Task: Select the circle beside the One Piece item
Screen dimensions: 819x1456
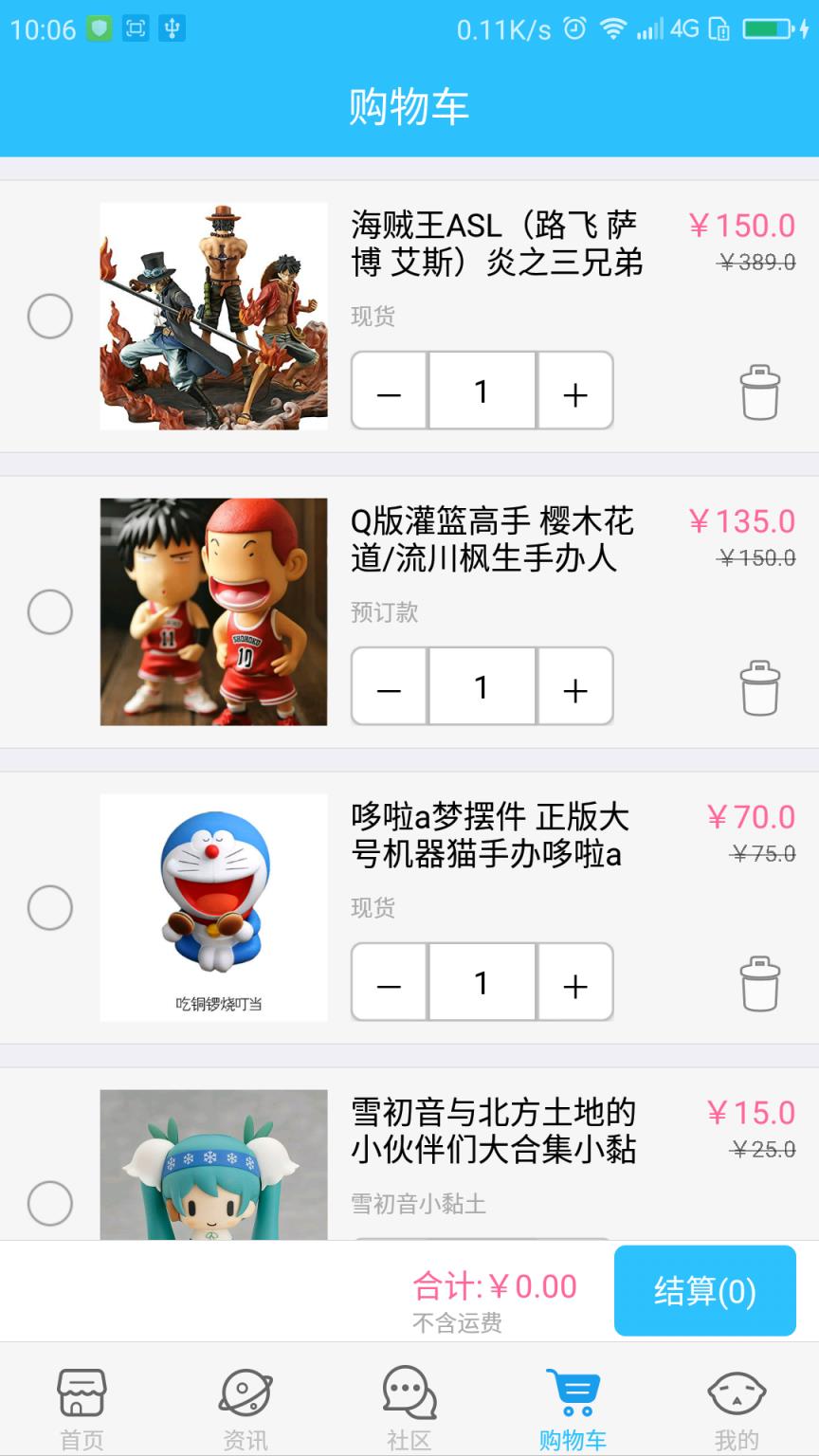Action: 50,316
